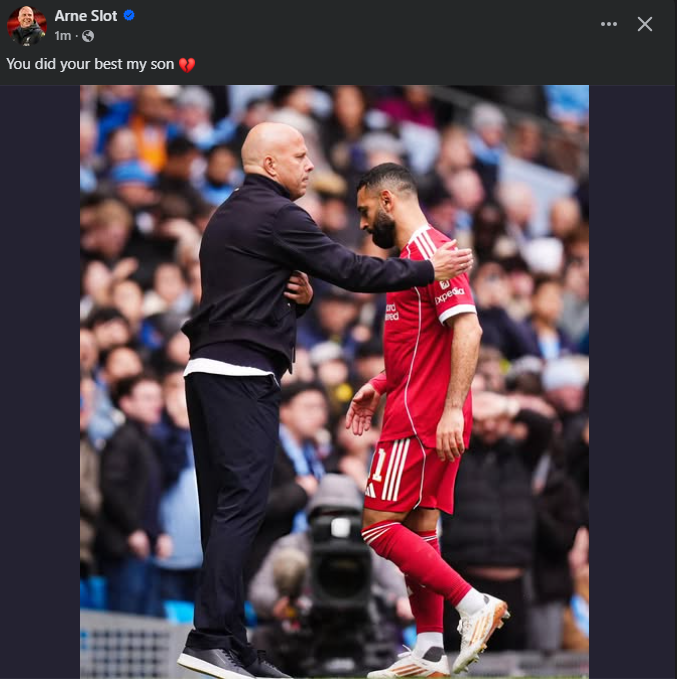677x679 pixels.
Task: Open the Arne Slot name link
Action: click(86, 16)
